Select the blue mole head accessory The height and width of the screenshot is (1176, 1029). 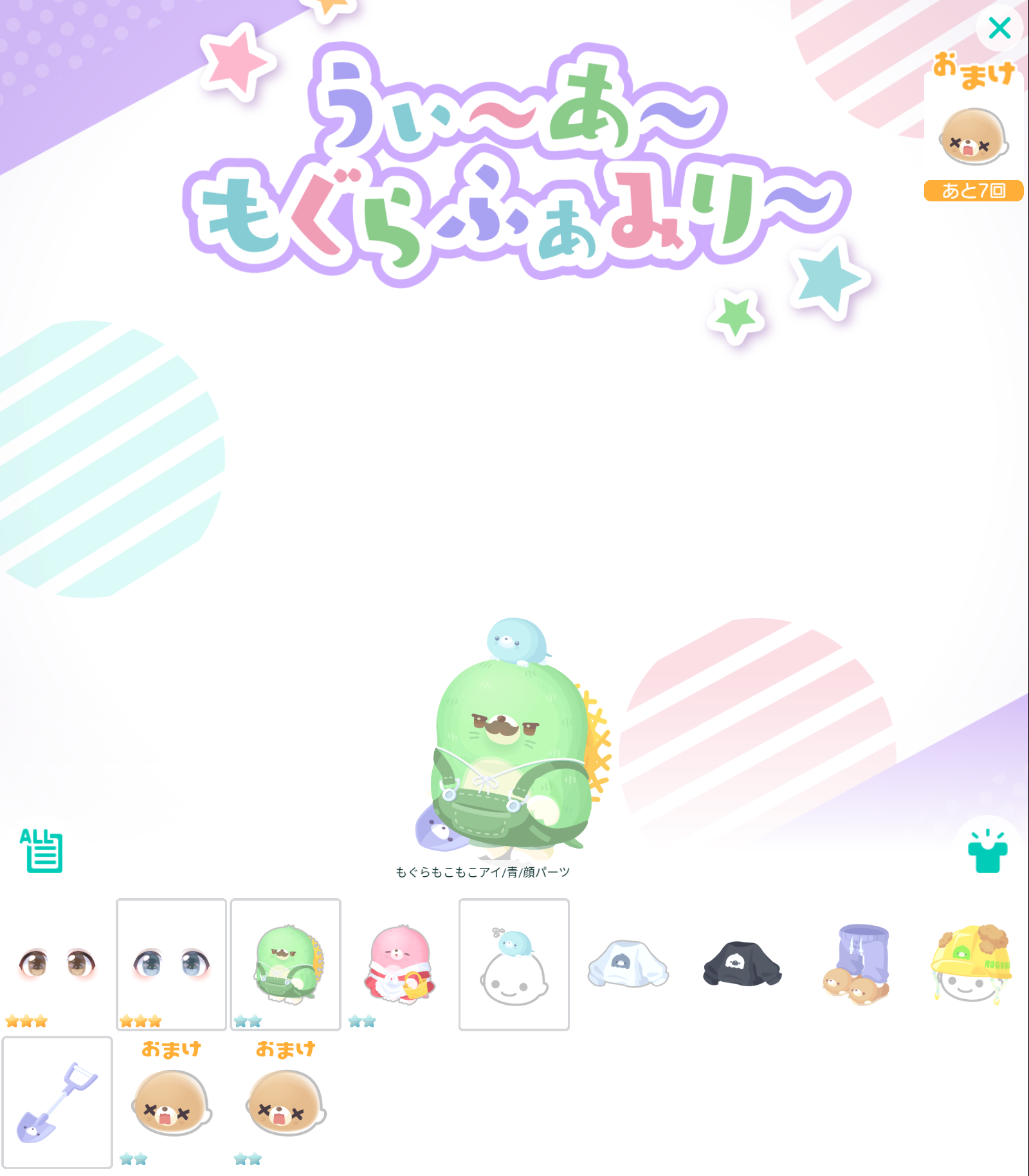pyautogui.click(x=514, y=964)
